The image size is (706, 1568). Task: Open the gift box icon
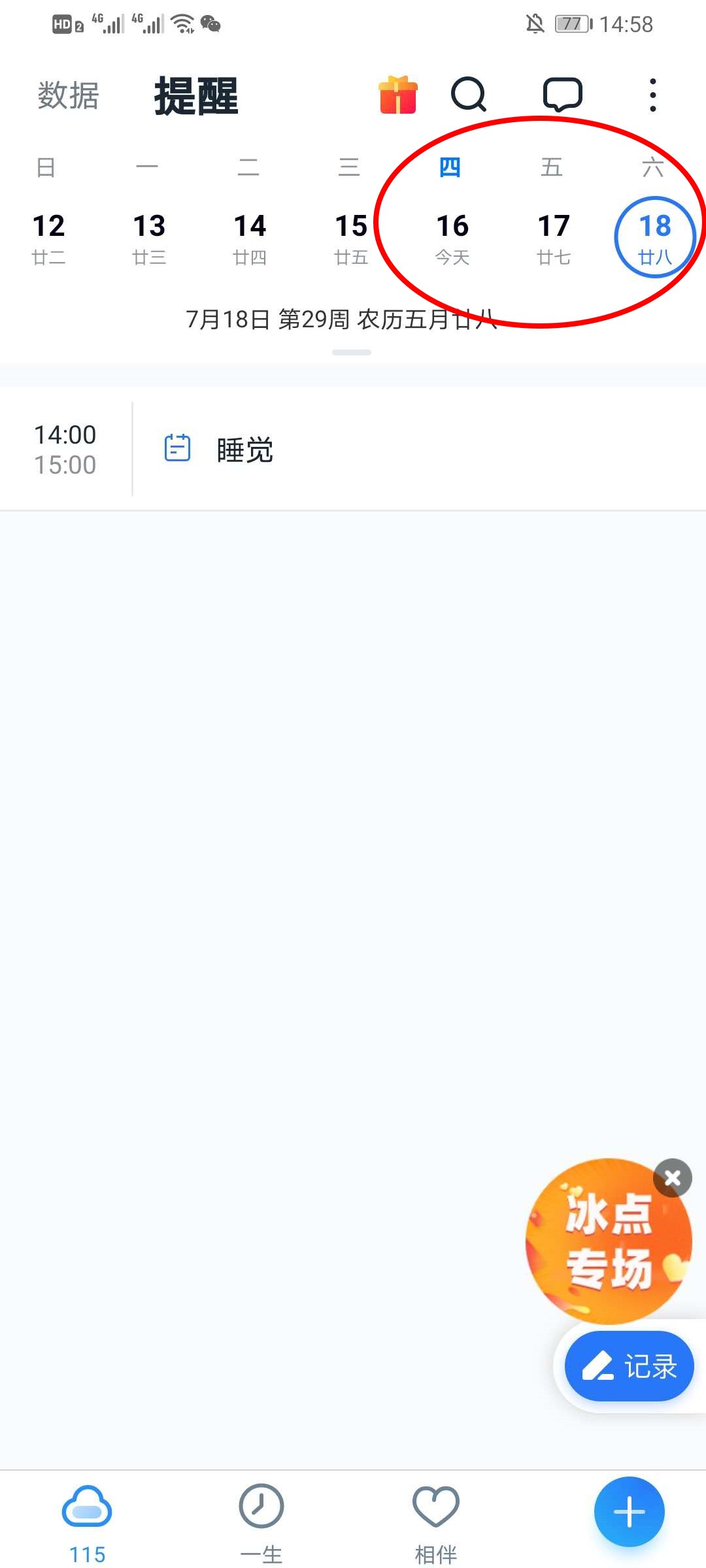(x=397, y=95)
